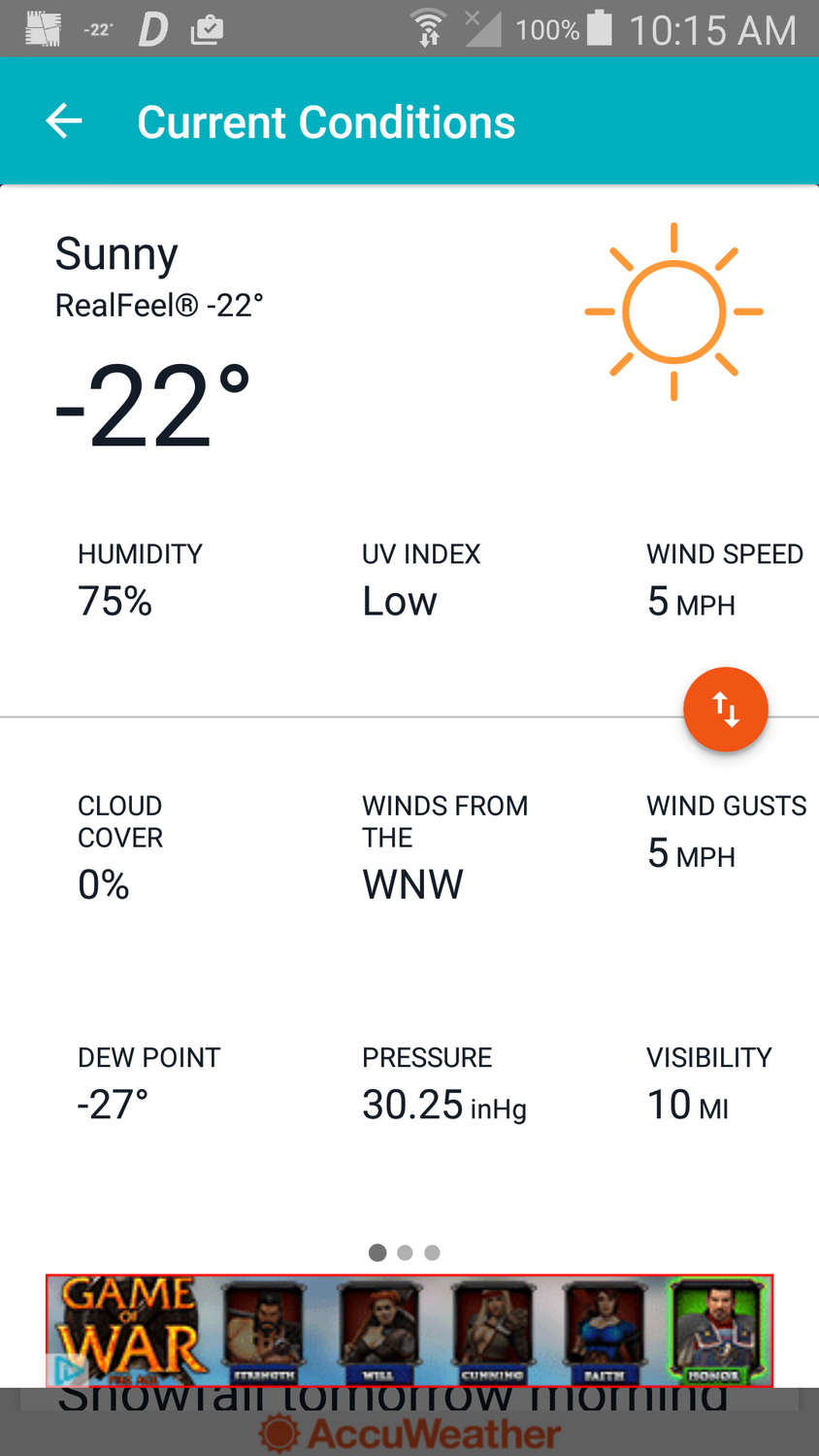Tap the orange swap arrows button
Screen dimensions: 819x1456
(726, 710)
